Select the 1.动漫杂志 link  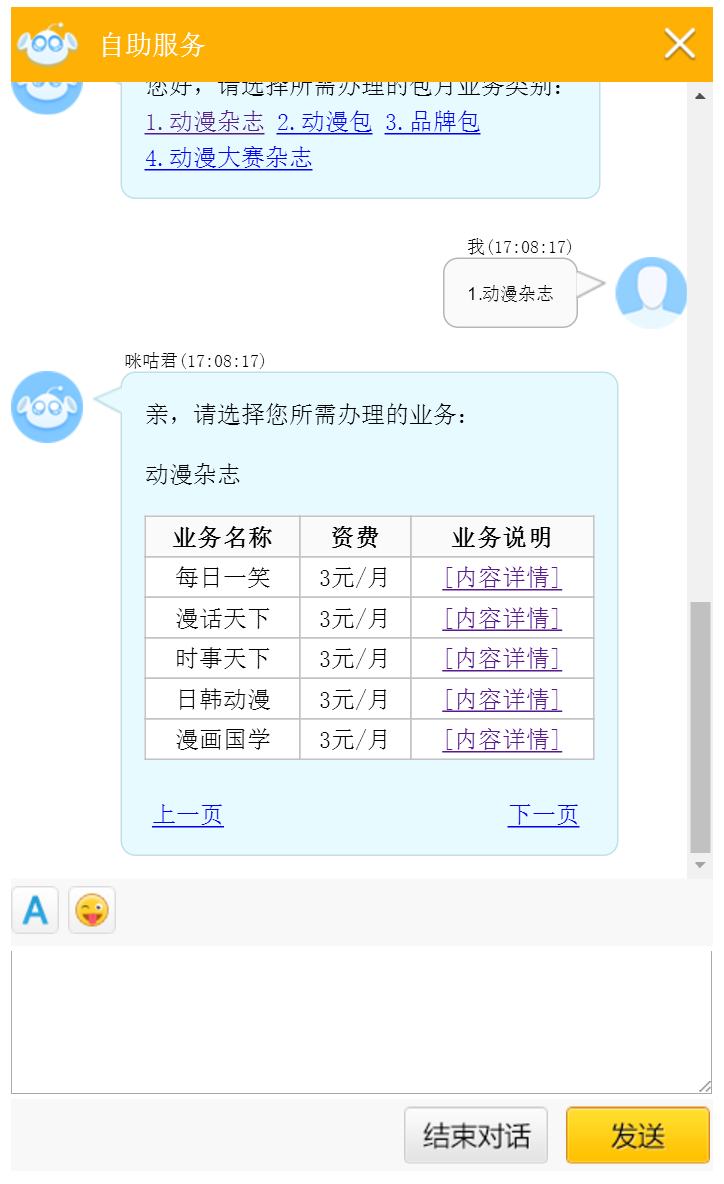pos(204,122)
